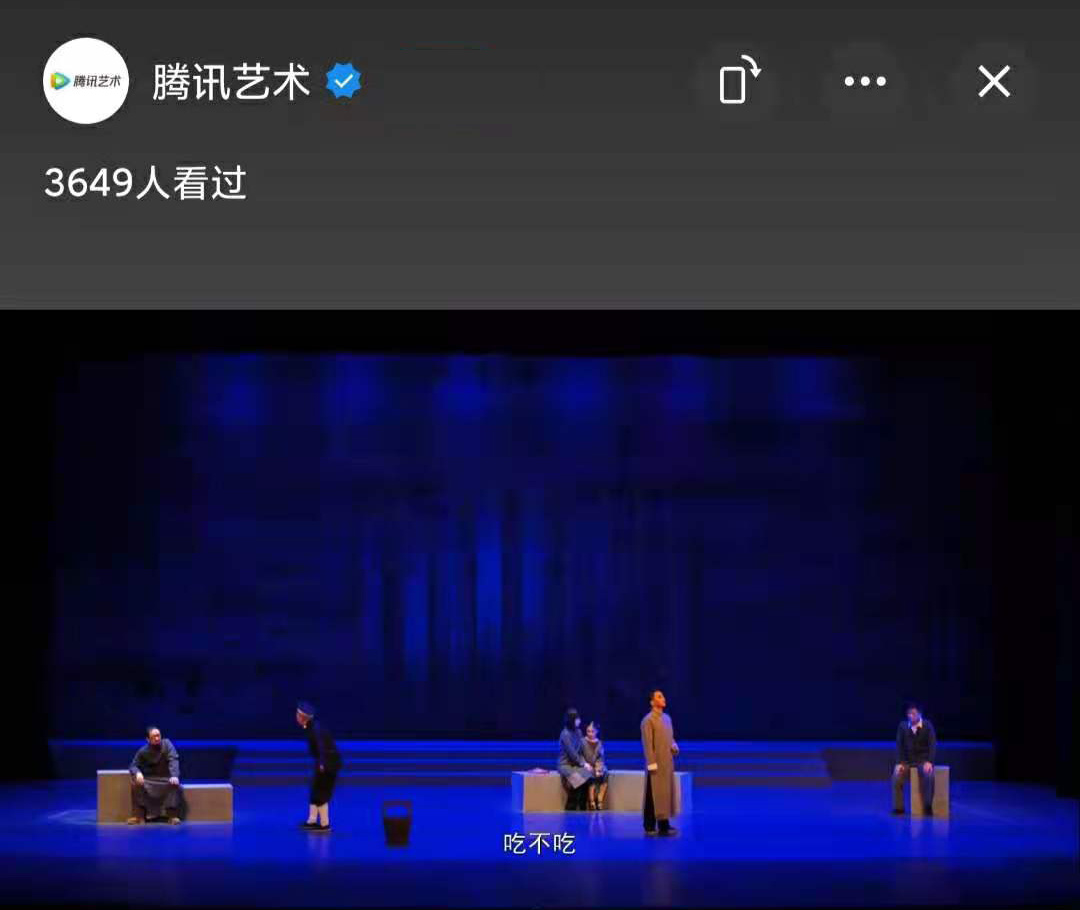The image size is (1080, 910).
Task: Tap the stage performance video
Action: (x=540, y=610)
